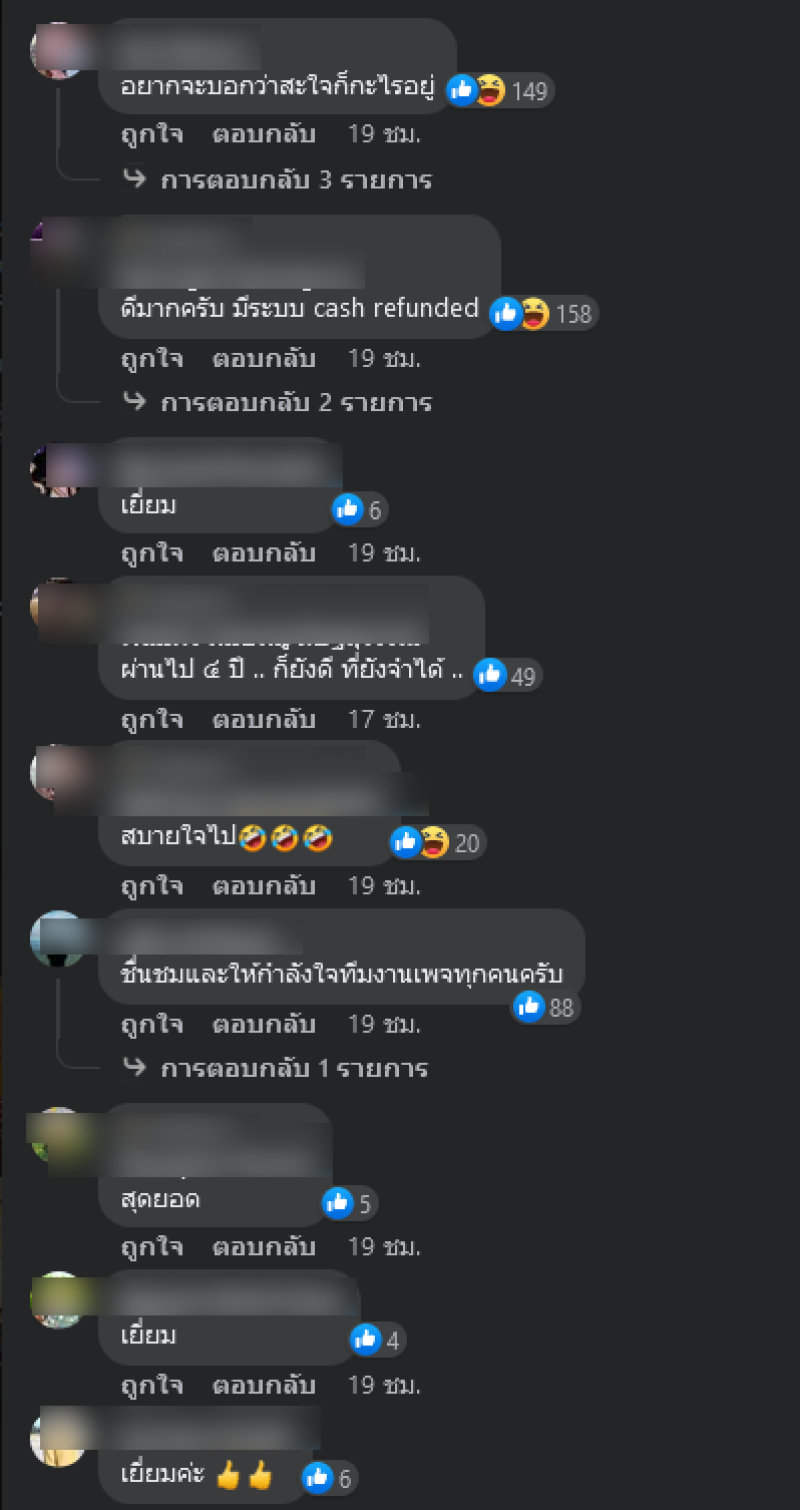
Task: Like the comment about cash refunded
Action: point(152,358)
